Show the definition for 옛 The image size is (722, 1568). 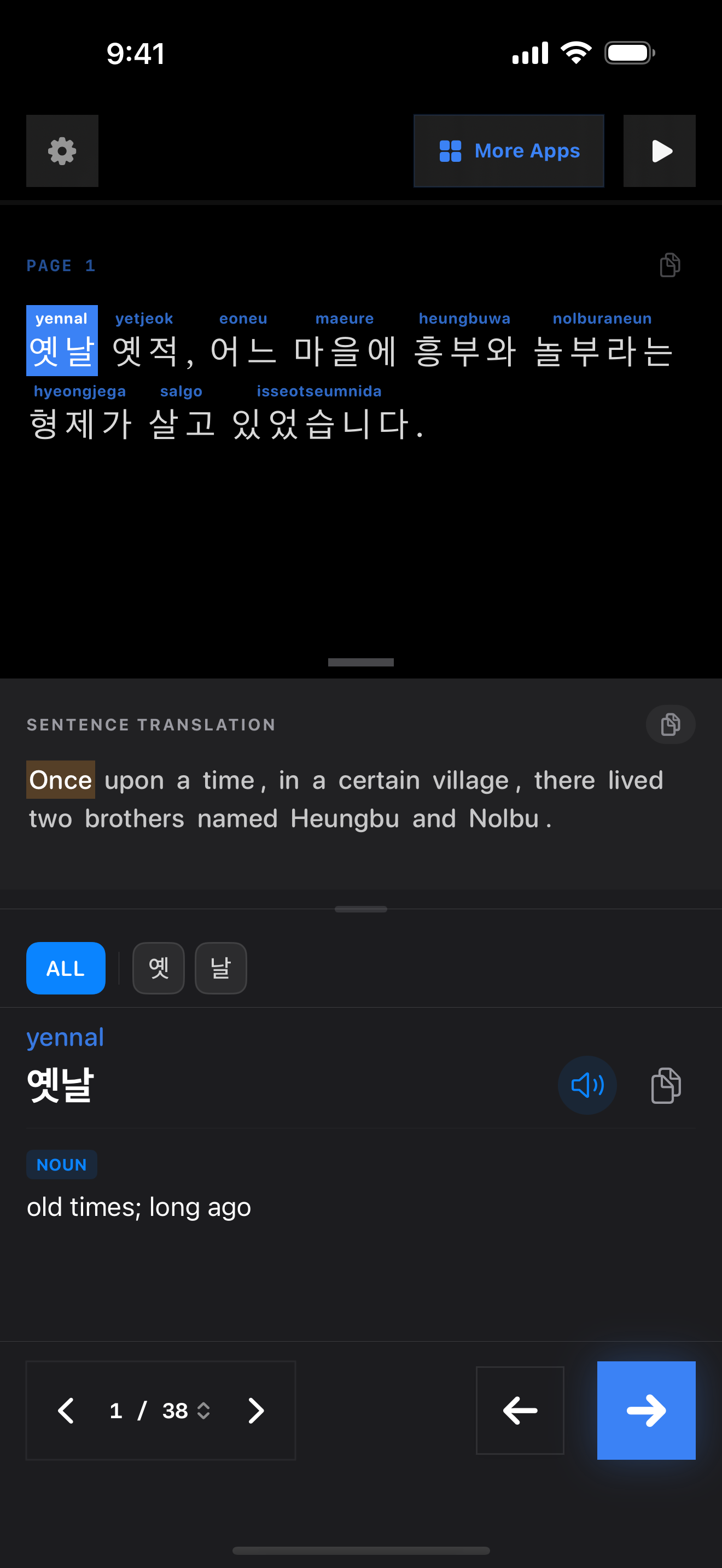pyautogui.click(x=158, y=968)
